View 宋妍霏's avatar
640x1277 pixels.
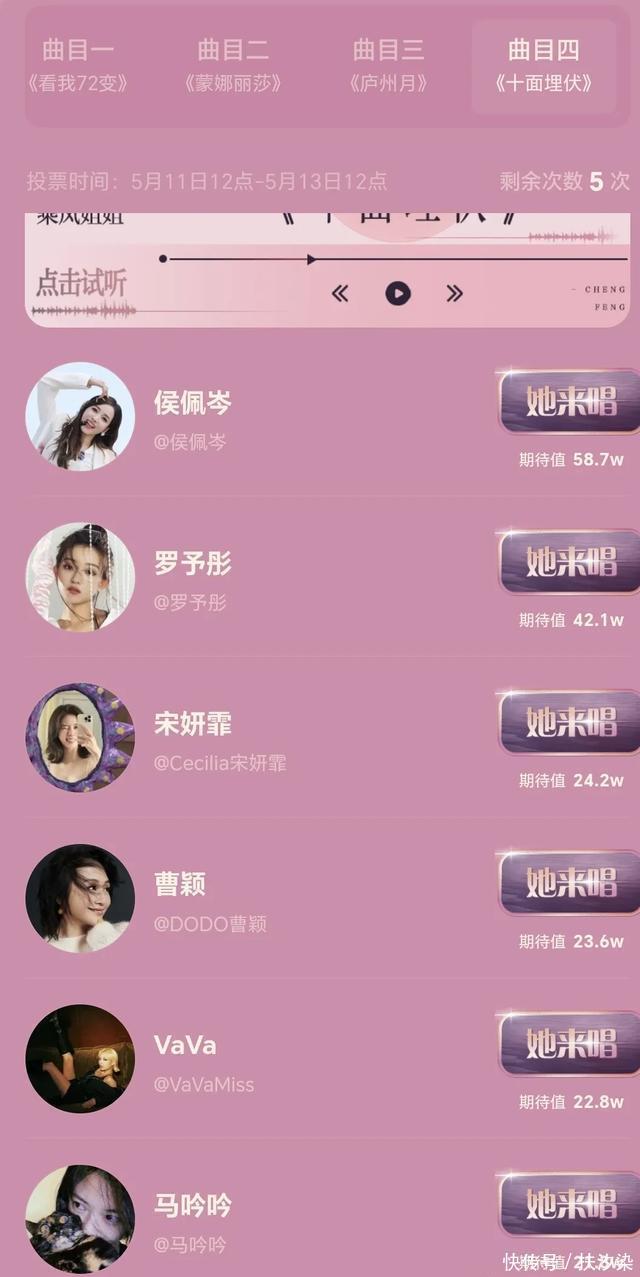(x=80, y=737)
